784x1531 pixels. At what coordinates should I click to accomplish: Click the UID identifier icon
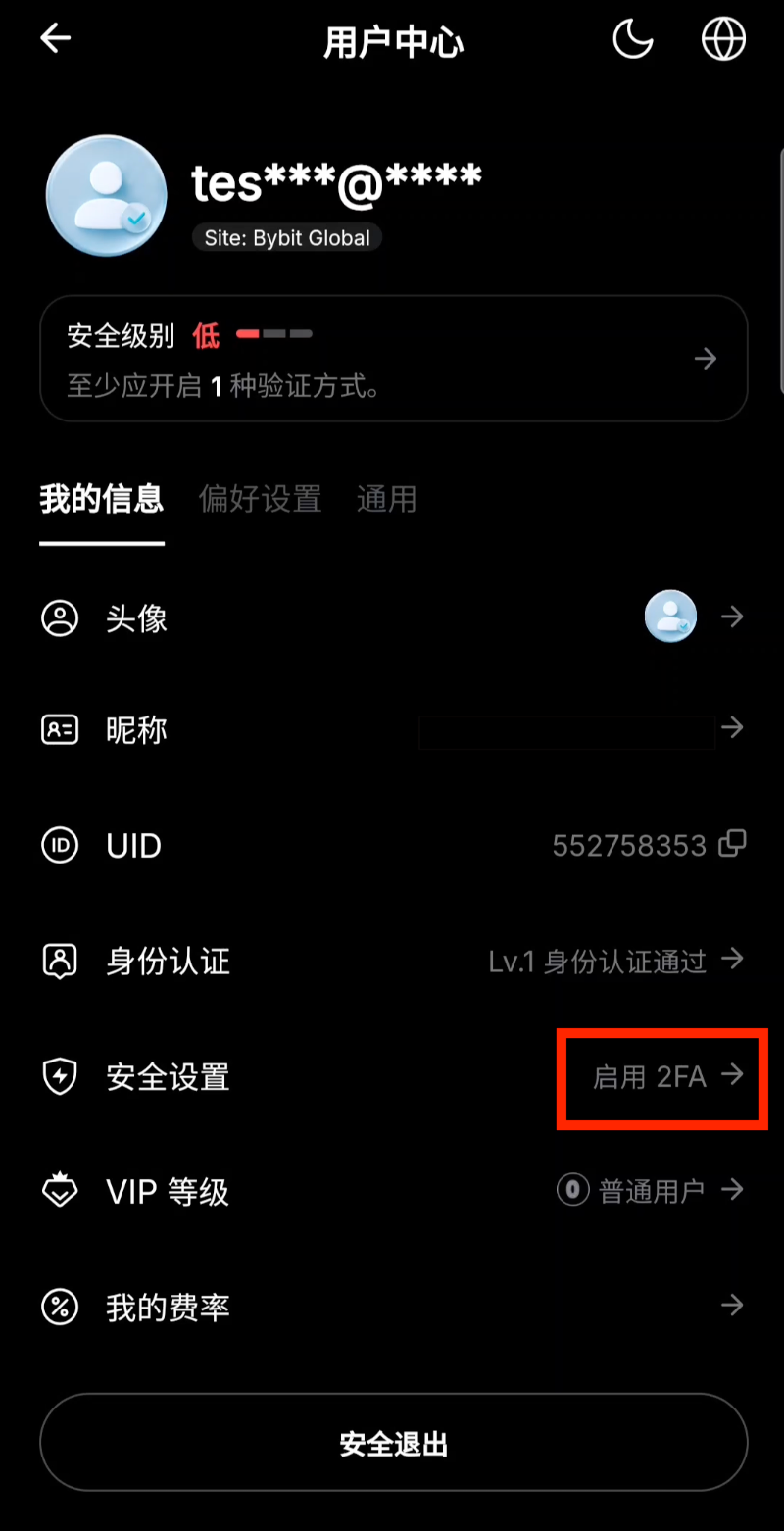click(x=60, y=845)
